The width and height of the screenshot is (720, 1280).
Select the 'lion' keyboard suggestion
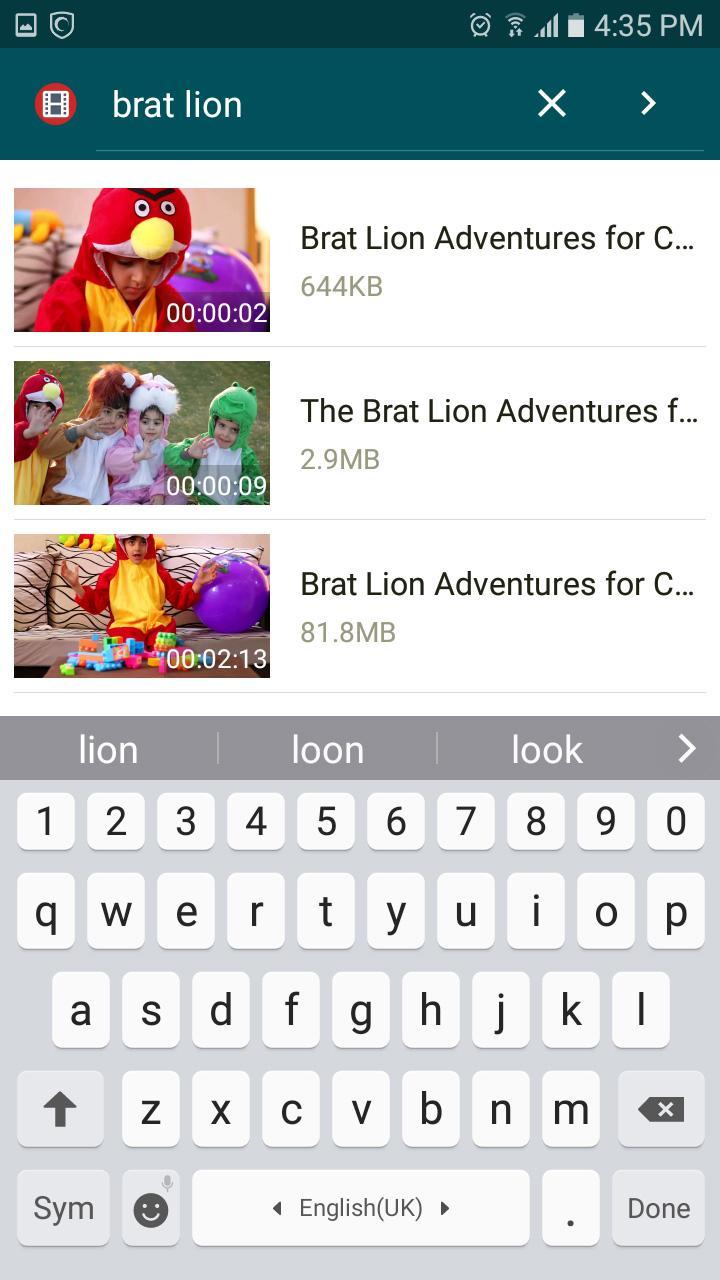click(x=108, y=749)
